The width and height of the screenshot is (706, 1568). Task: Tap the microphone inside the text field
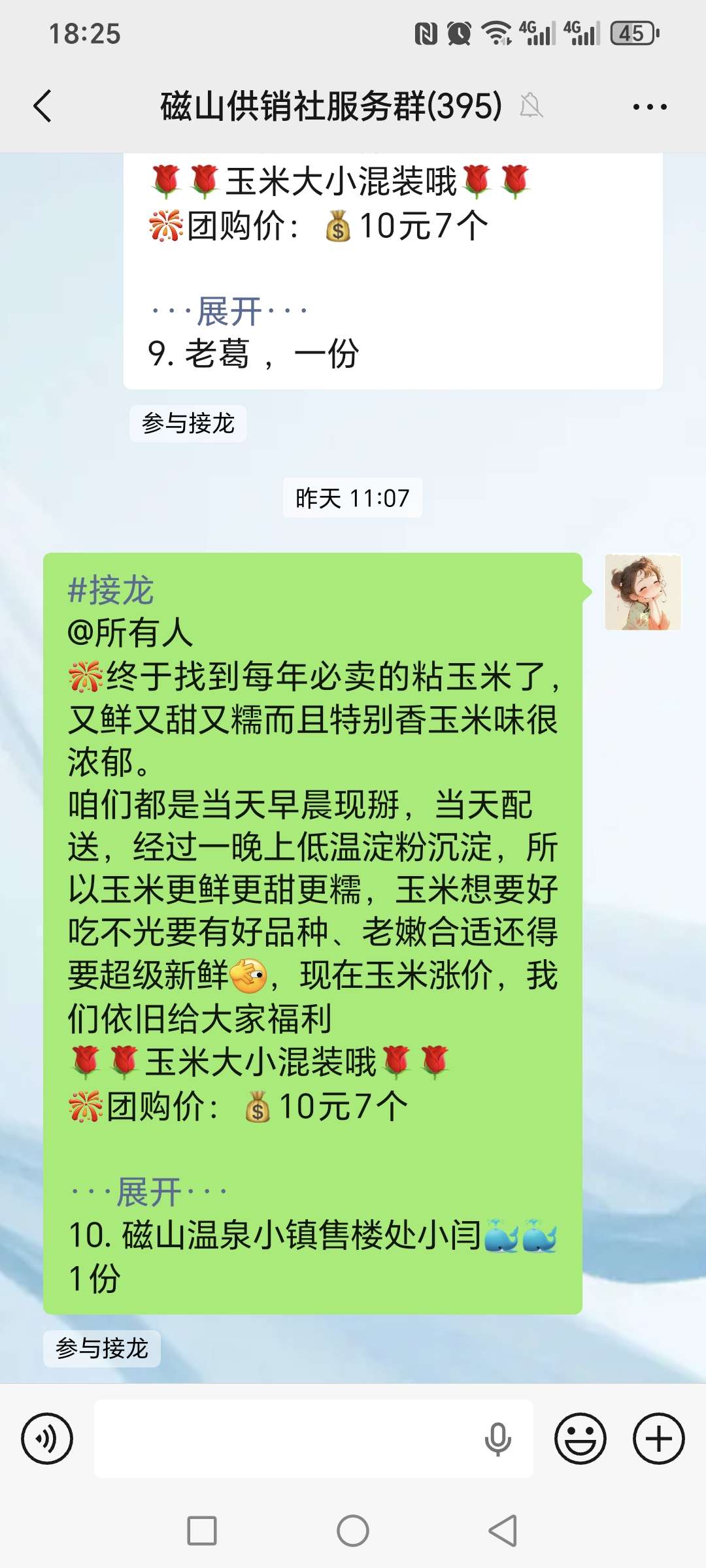497,1439
